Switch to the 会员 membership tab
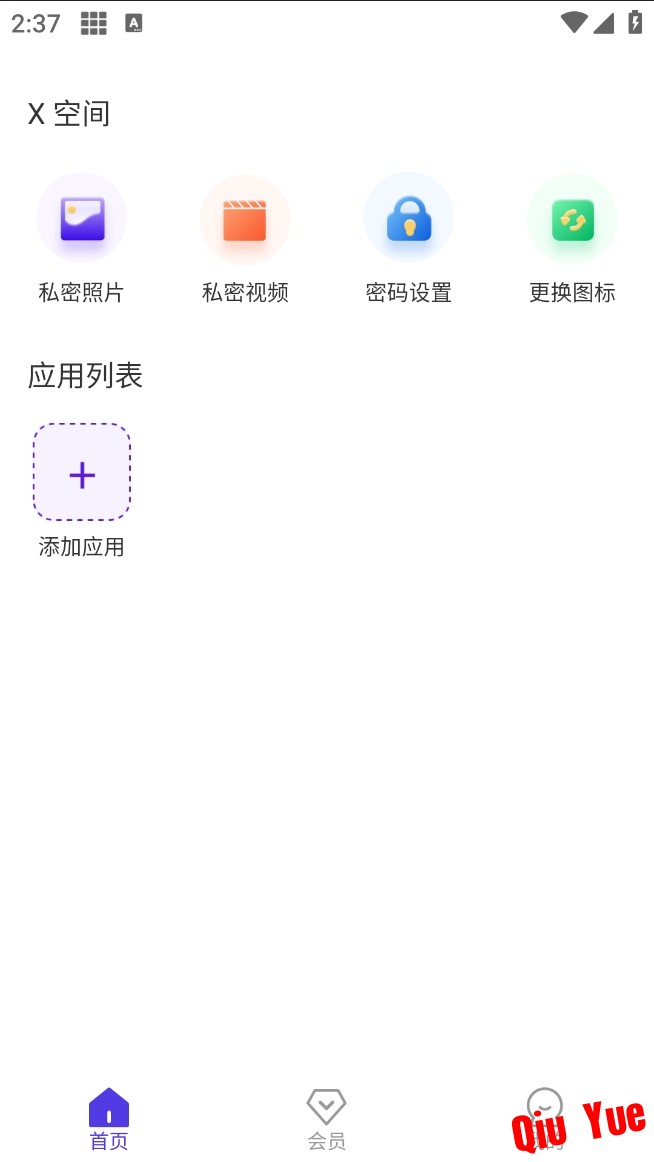This screenshot has height=1162, width=654. click(x=326, y=1118)
